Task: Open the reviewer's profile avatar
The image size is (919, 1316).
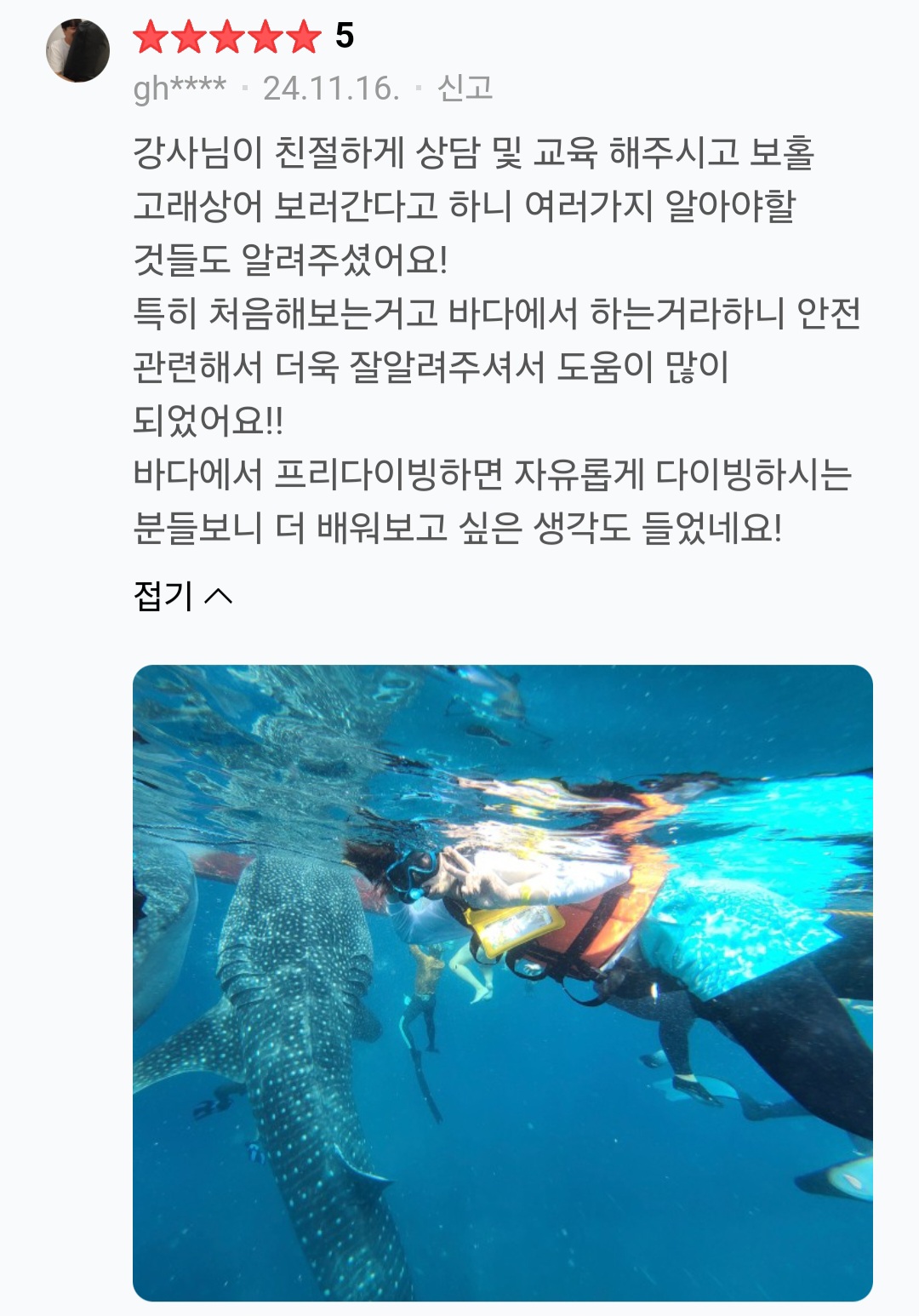Action: coord(77,51)
